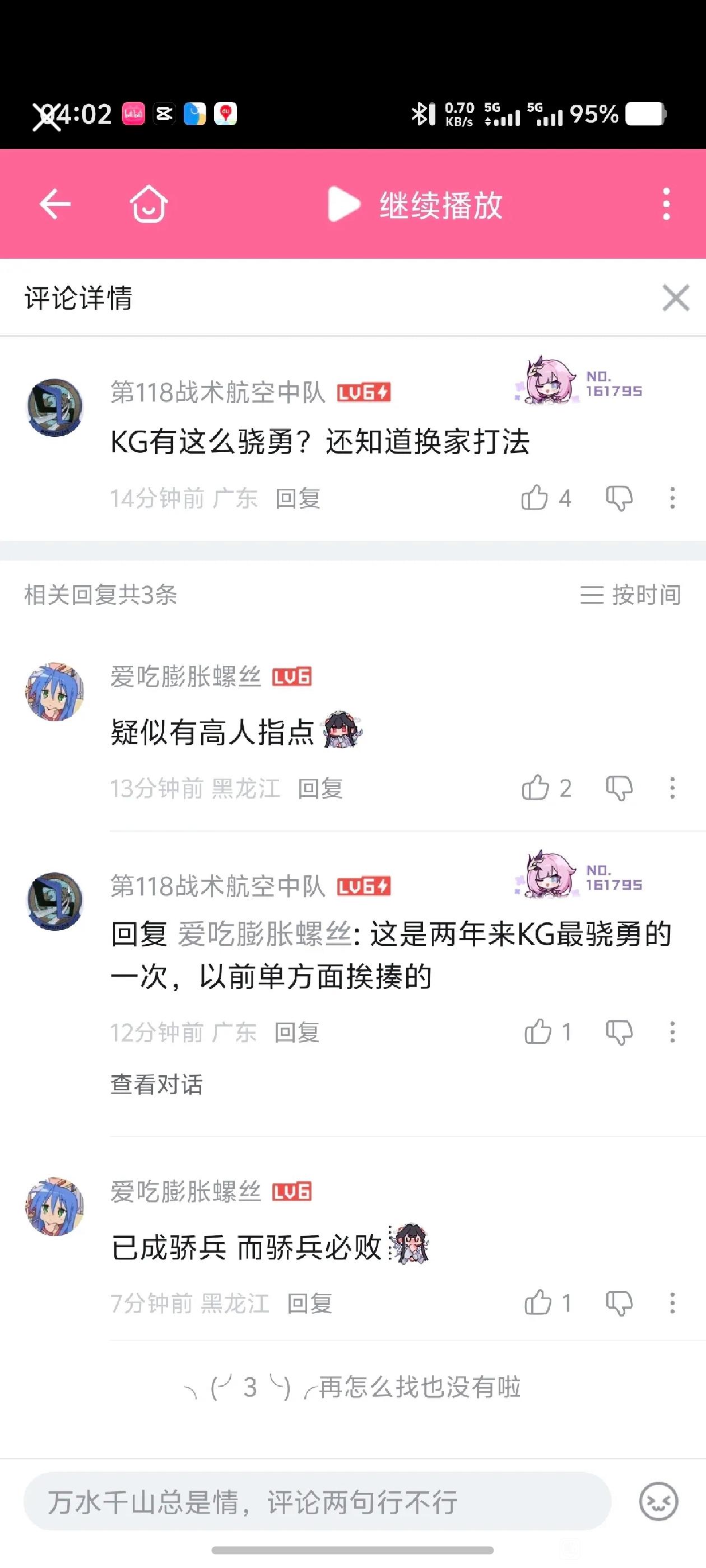The width and height of the screenshot is (706, 1568).
Task: Tap 继续播放 to resume the video
Action: pyautogui.click(x=415, y=204)
